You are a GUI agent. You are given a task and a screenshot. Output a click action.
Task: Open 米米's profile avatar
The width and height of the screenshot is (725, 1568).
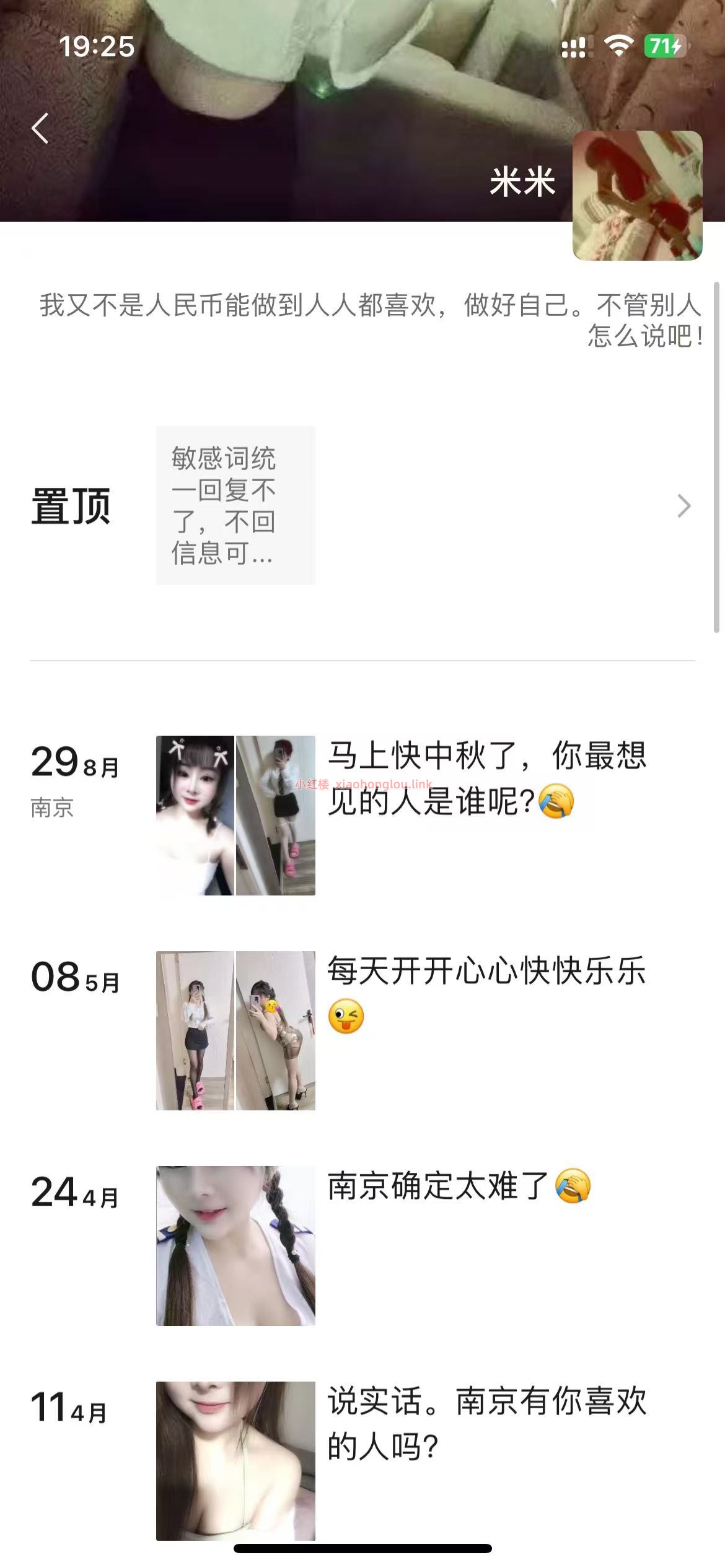[x=637, y=195]
